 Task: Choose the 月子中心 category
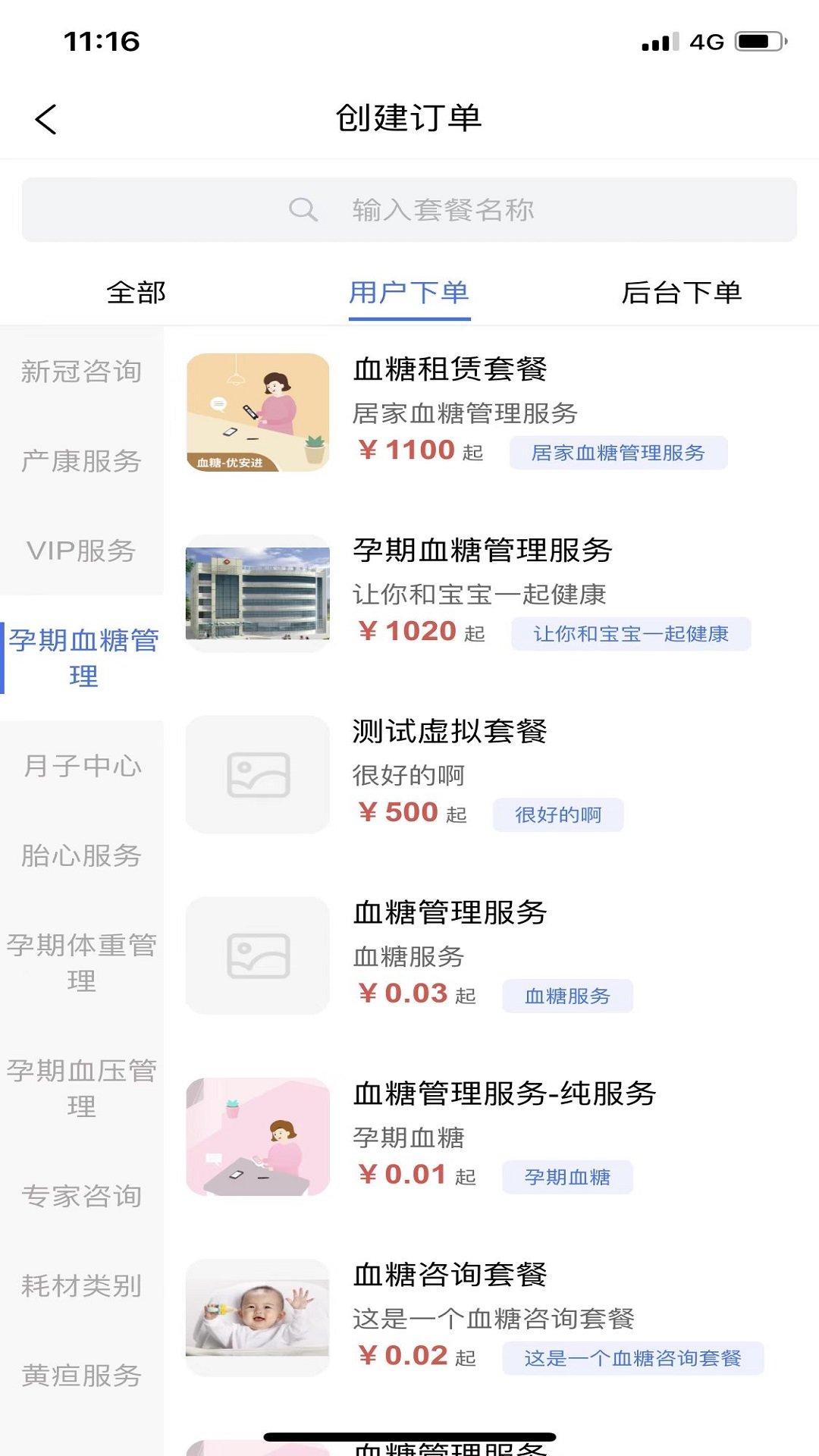(x=82, y=766)
